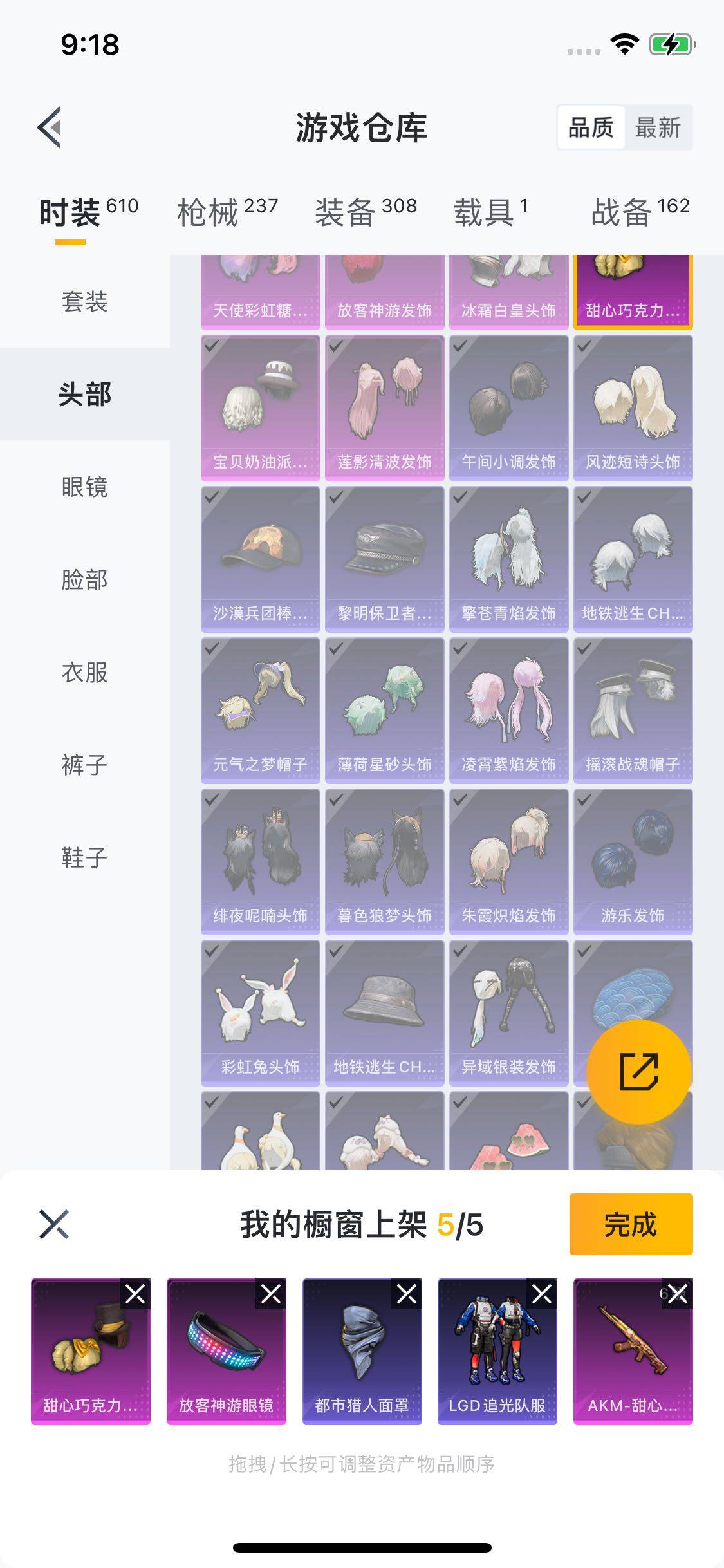Screen dimensions: 724x1568
Task: Close the 我的橱窗上架 panel
Action: 54,1224
